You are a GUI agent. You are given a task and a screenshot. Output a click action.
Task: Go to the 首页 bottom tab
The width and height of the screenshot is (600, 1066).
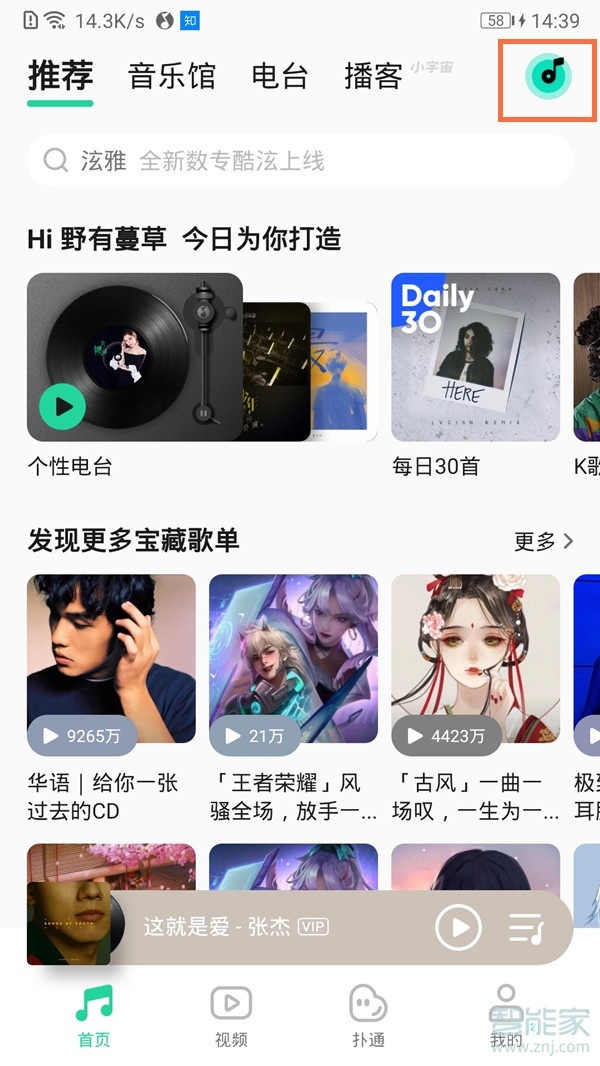(x=94, y=1017)
